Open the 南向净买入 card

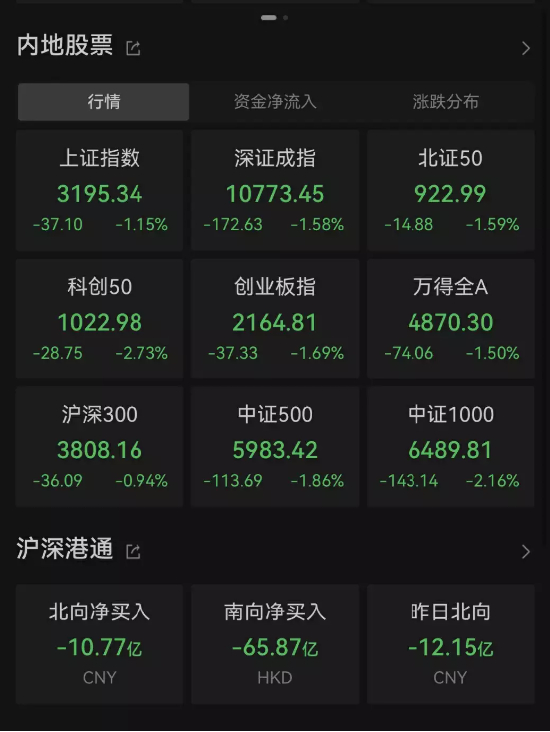[275, 644]
